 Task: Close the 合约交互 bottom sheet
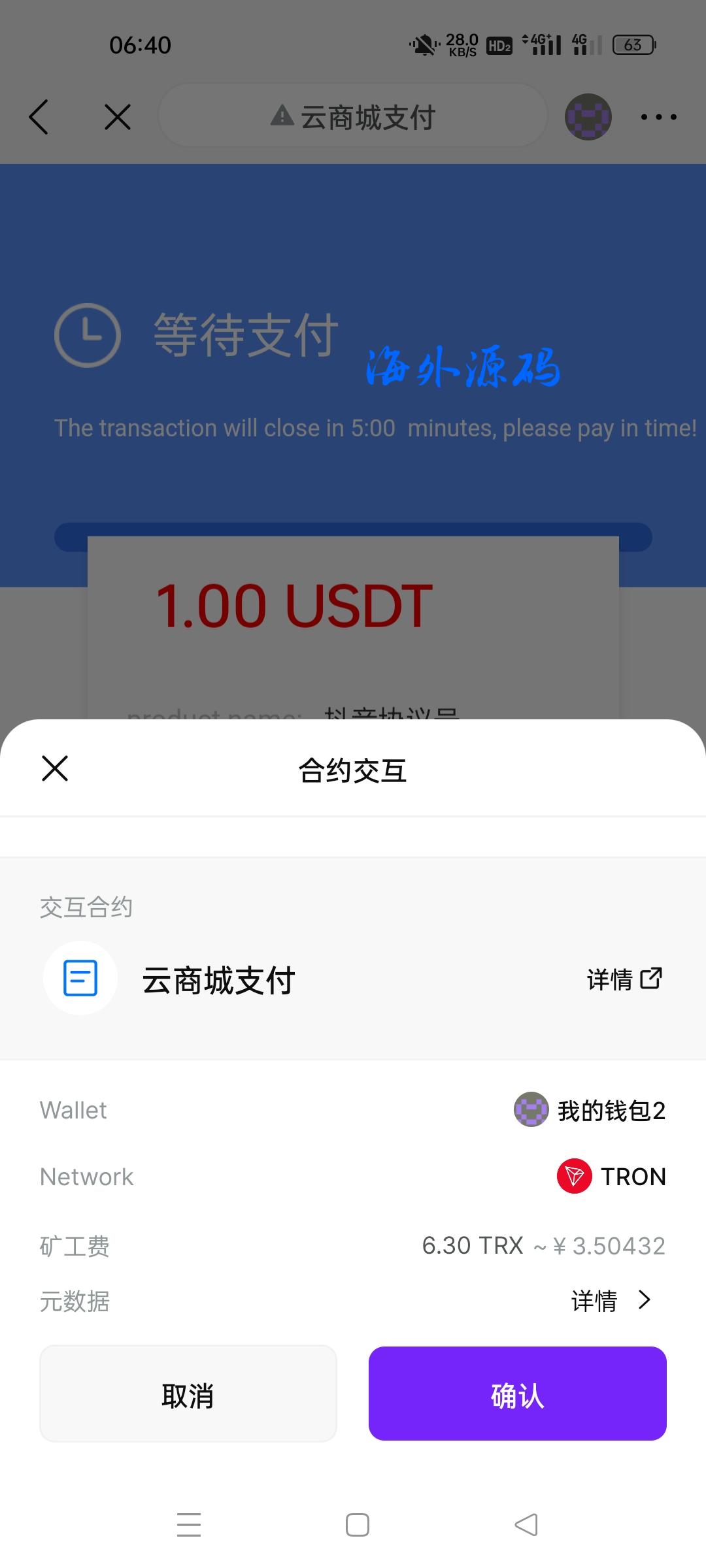point(55,768)
